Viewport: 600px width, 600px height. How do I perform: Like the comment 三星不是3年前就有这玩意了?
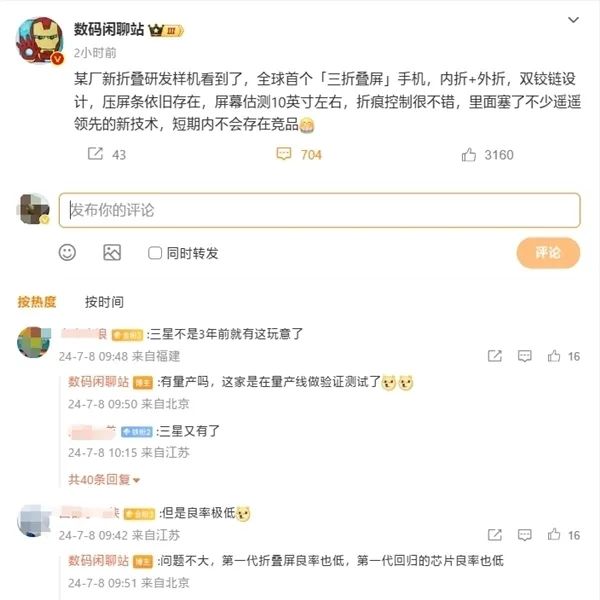pos(554,356)
